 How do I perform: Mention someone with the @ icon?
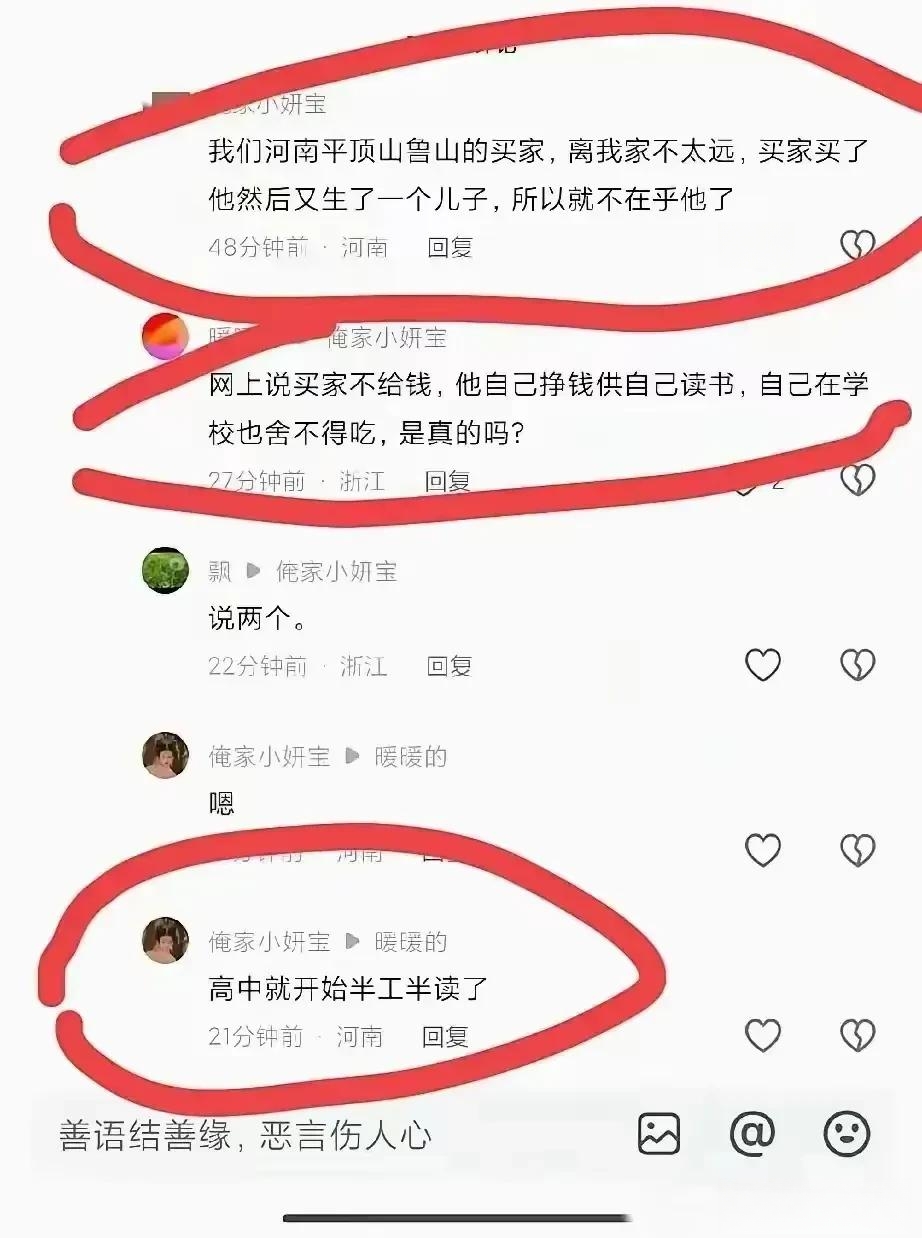coord(752,1134)
